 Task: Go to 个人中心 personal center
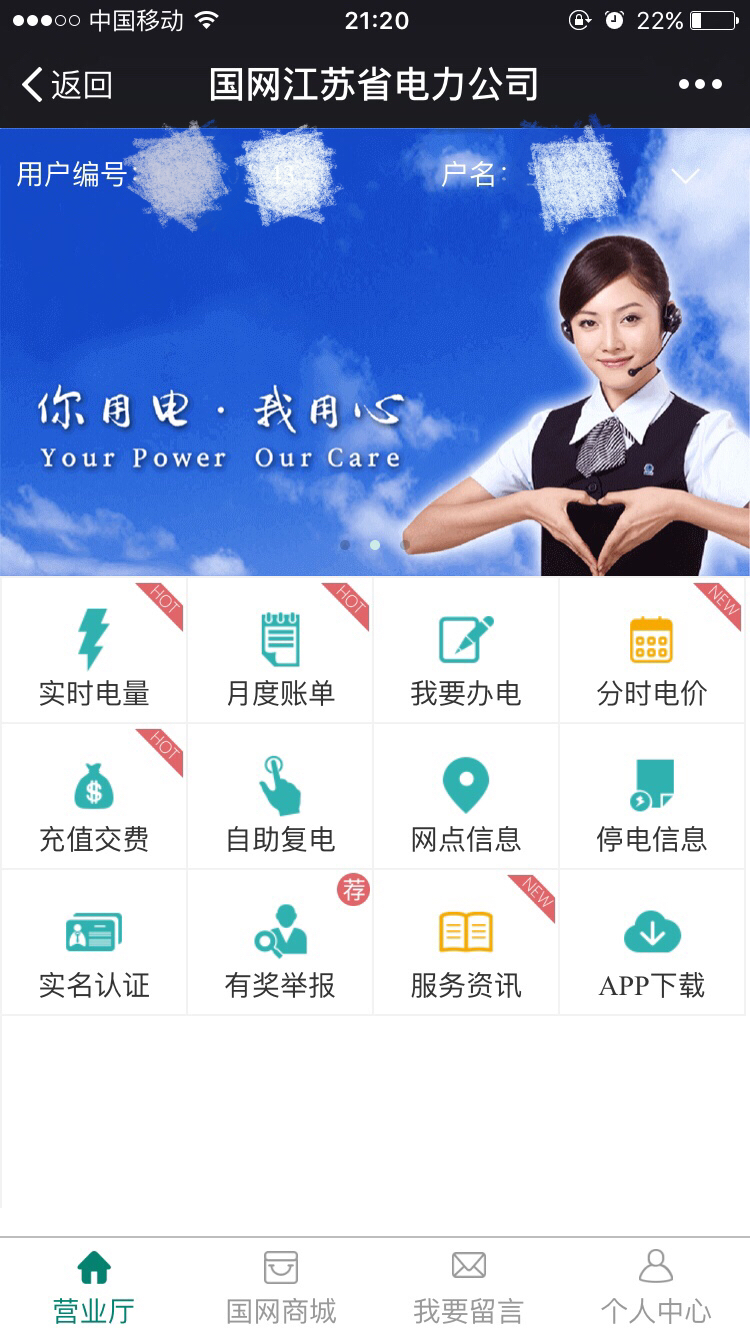[x=655, y=1285]
